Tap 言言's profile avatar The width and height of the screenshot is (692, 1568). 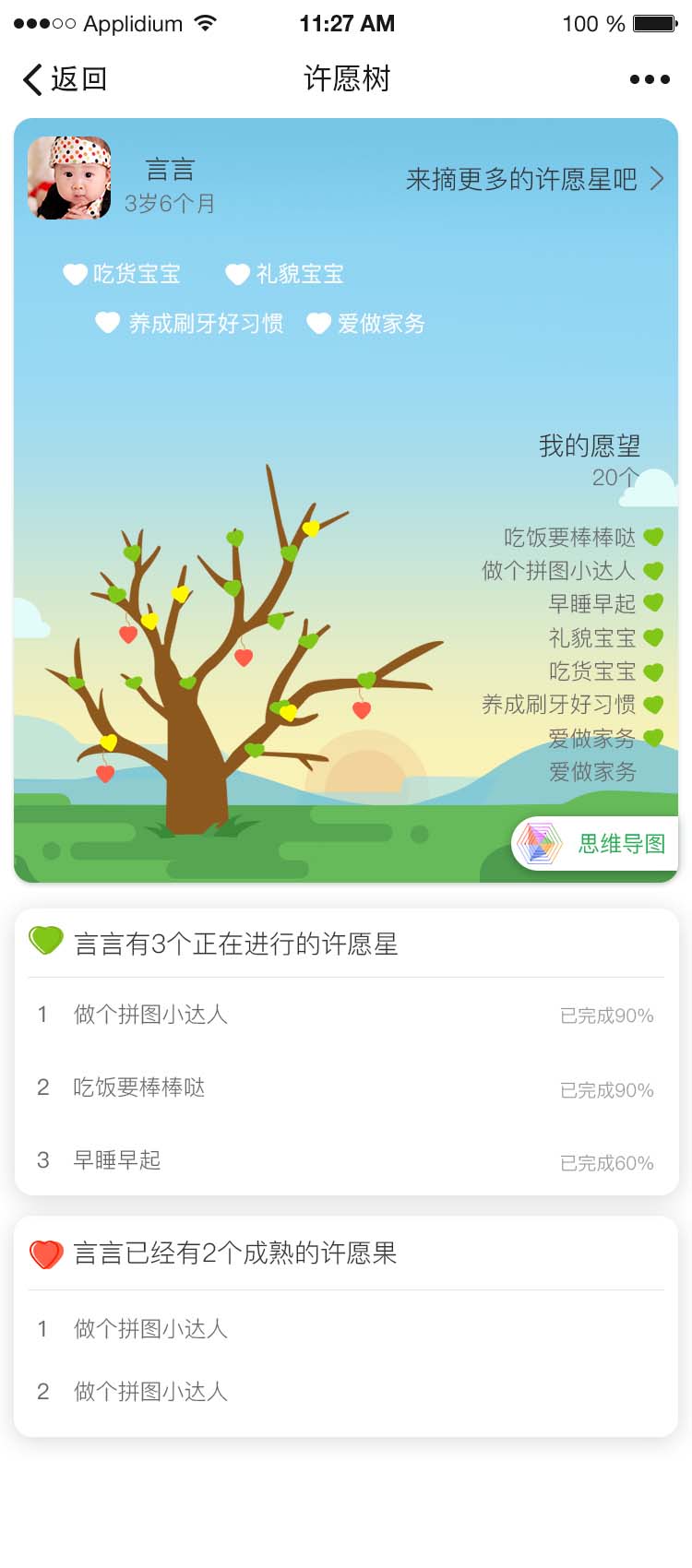point(69,178)
